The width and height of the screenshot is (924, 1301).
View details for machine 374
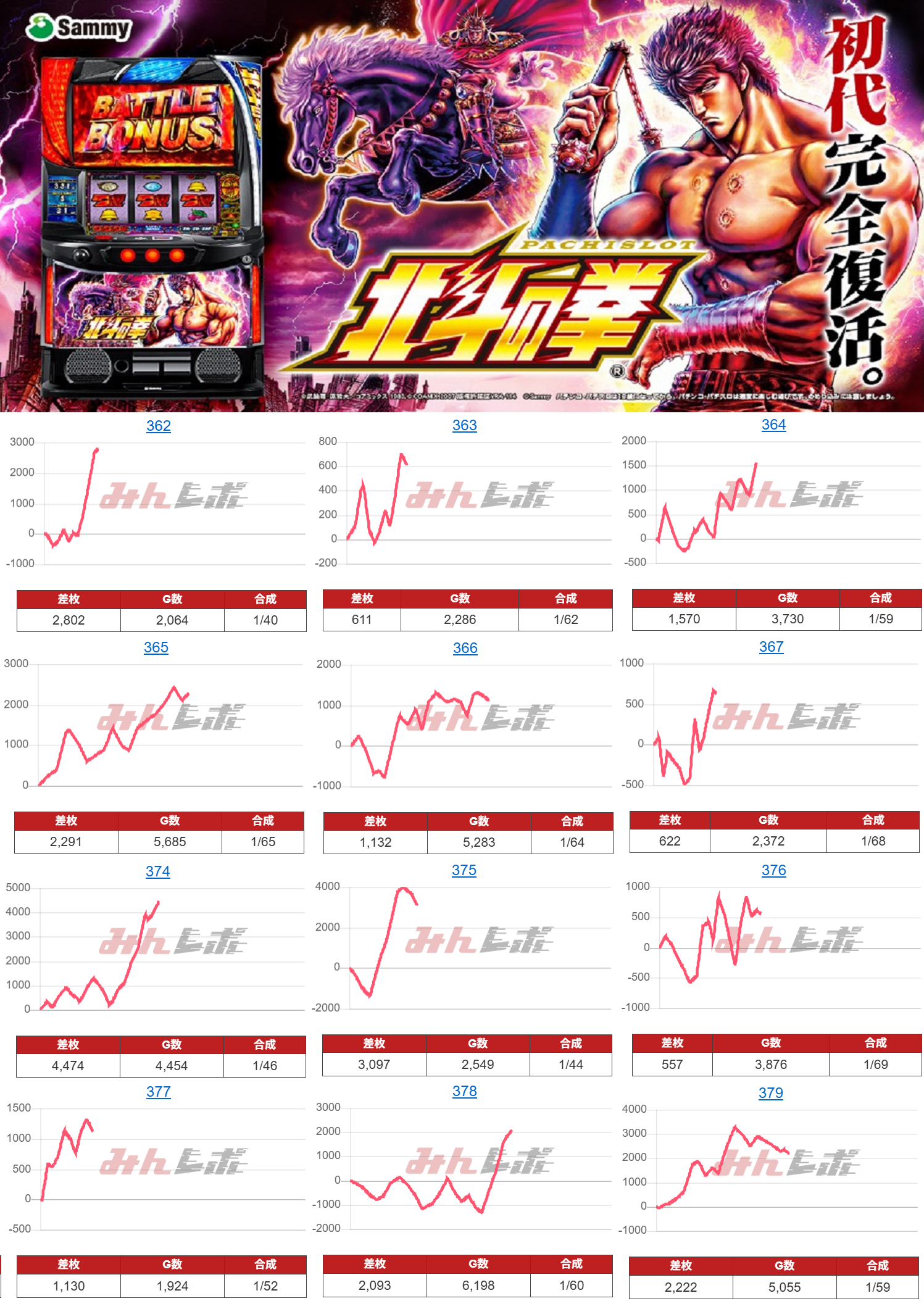157,871
